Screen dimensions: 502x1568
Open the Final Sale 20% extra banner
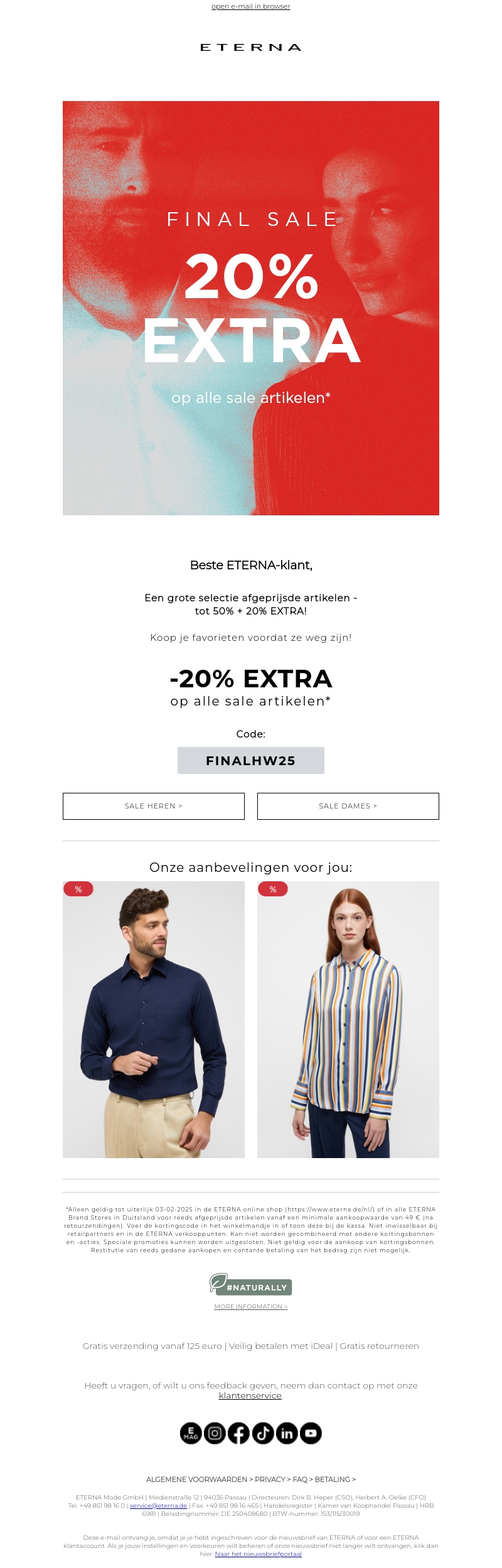251,308
